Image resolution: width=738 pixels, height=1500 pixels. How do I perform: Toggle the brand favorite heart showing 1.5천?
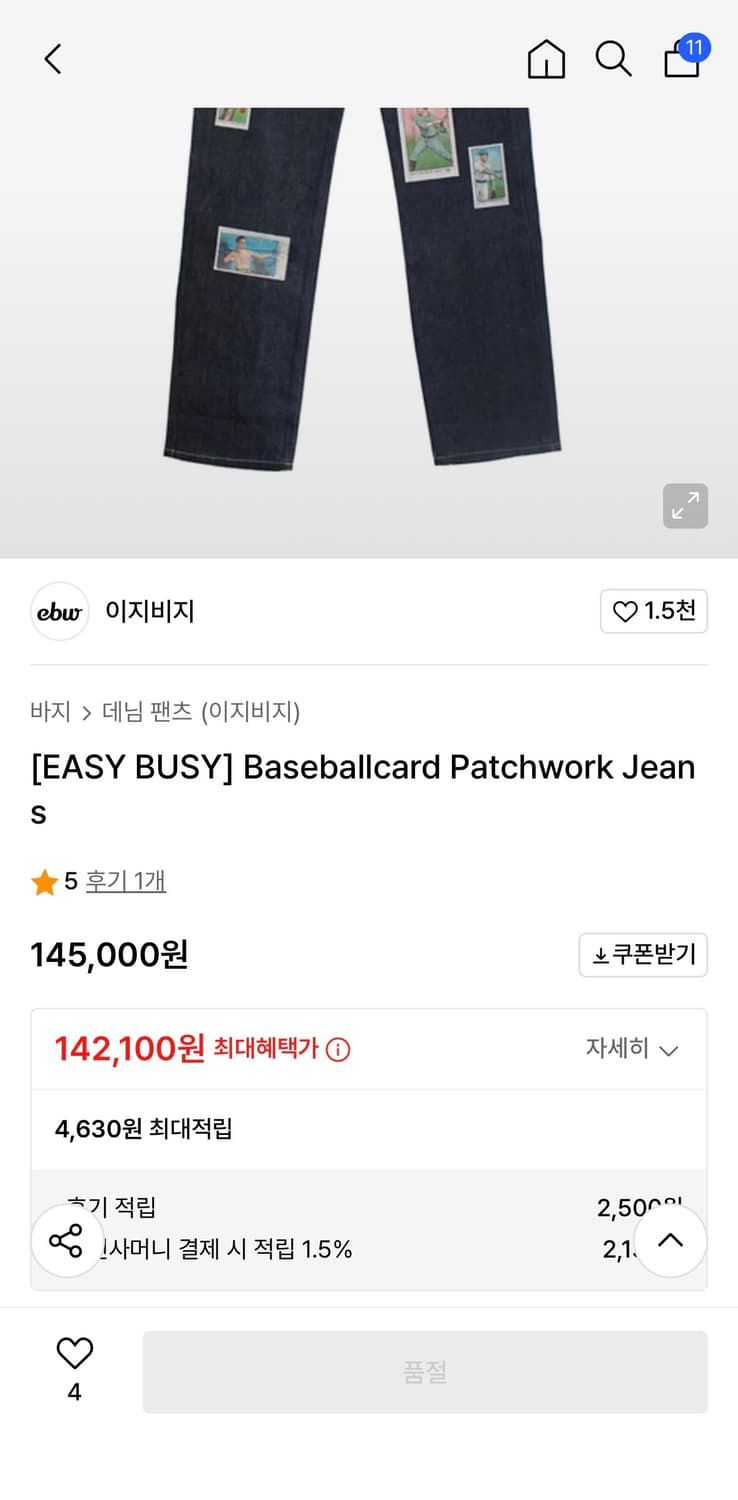[x=653, y=611]
